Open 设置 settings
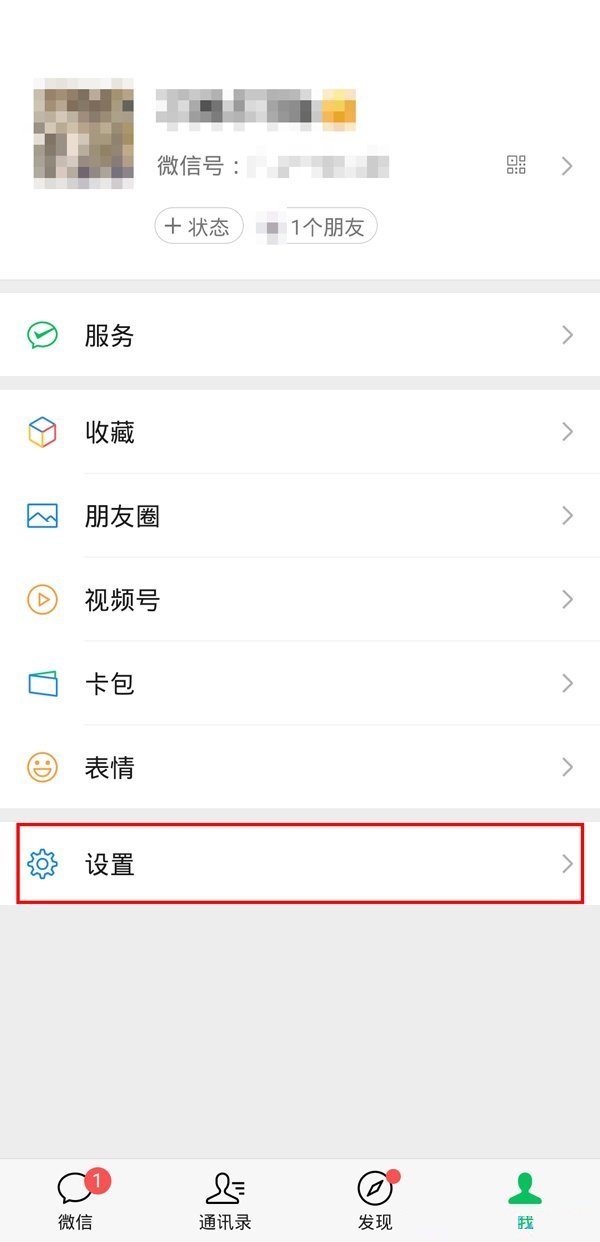The height and width of the screenshot is (1242, 600). pos(300,864)
